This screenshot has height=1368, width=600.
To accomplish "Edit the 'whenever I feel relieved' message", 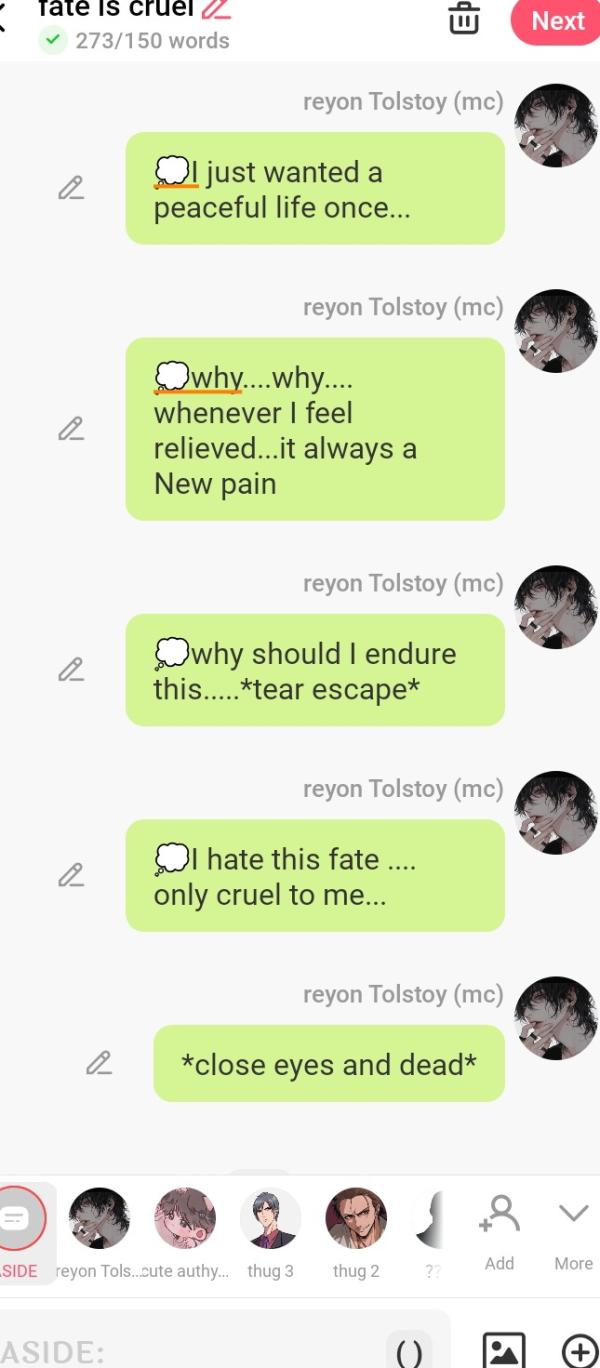I will pos(70,429).
